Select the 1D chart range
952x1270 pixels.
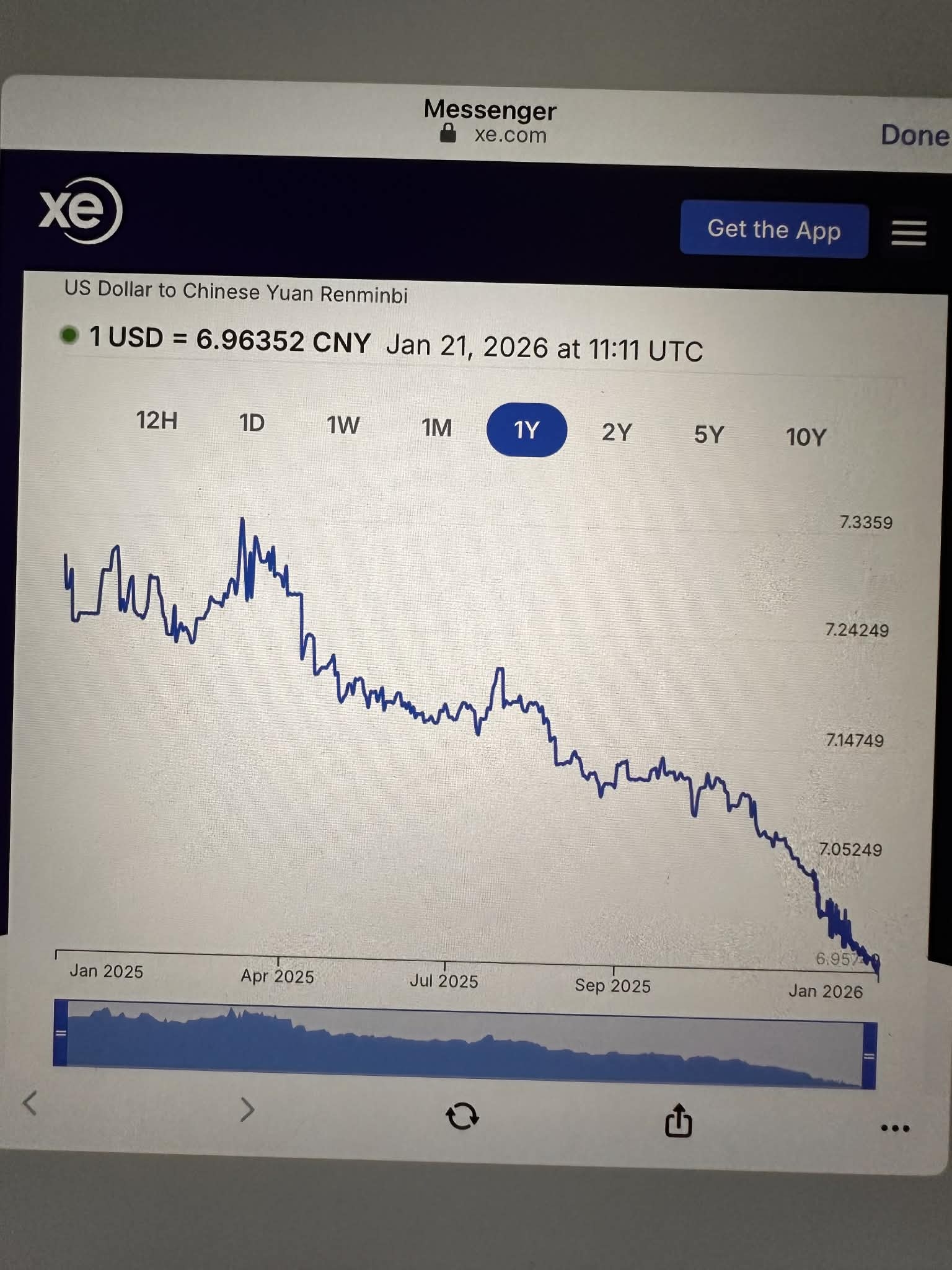click(252, 423)
